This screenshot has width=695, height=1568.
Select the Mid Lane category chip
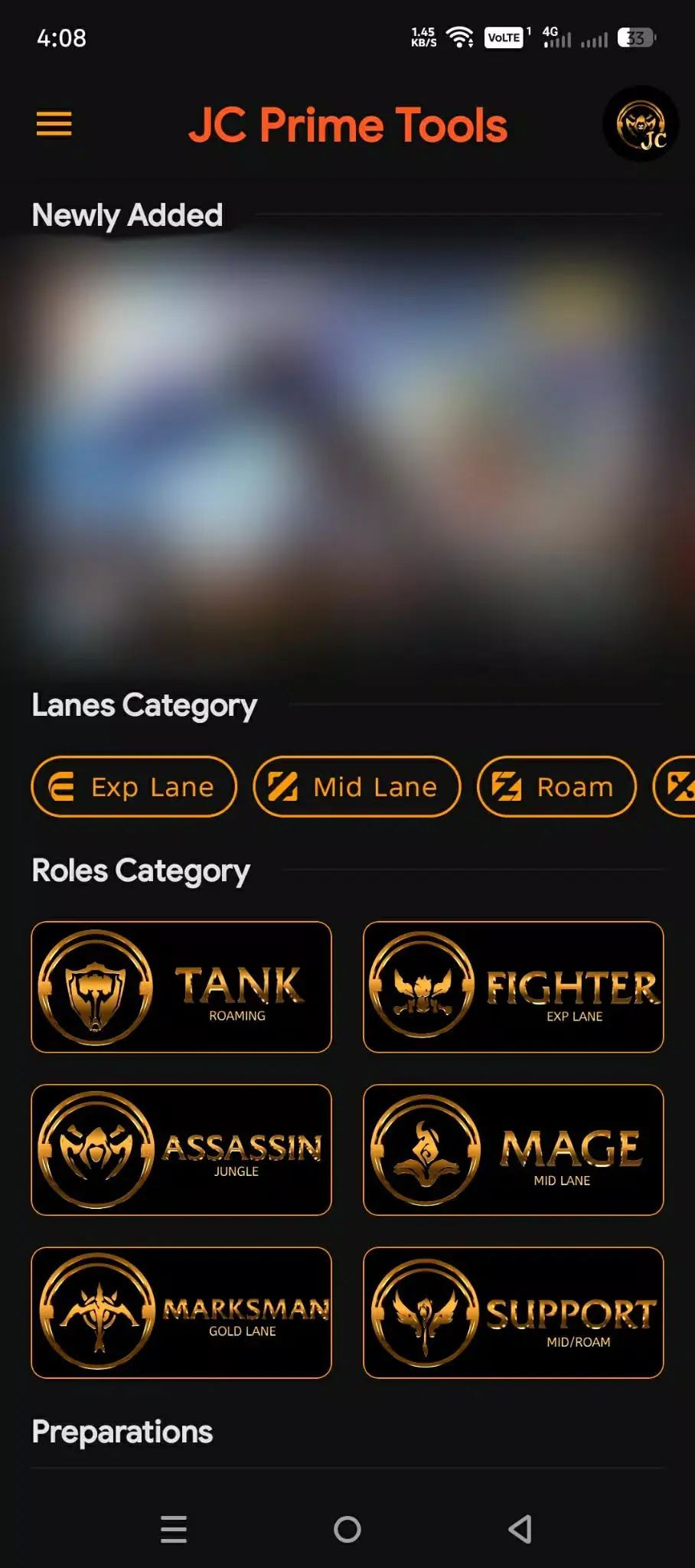click(x=356, y=786)
